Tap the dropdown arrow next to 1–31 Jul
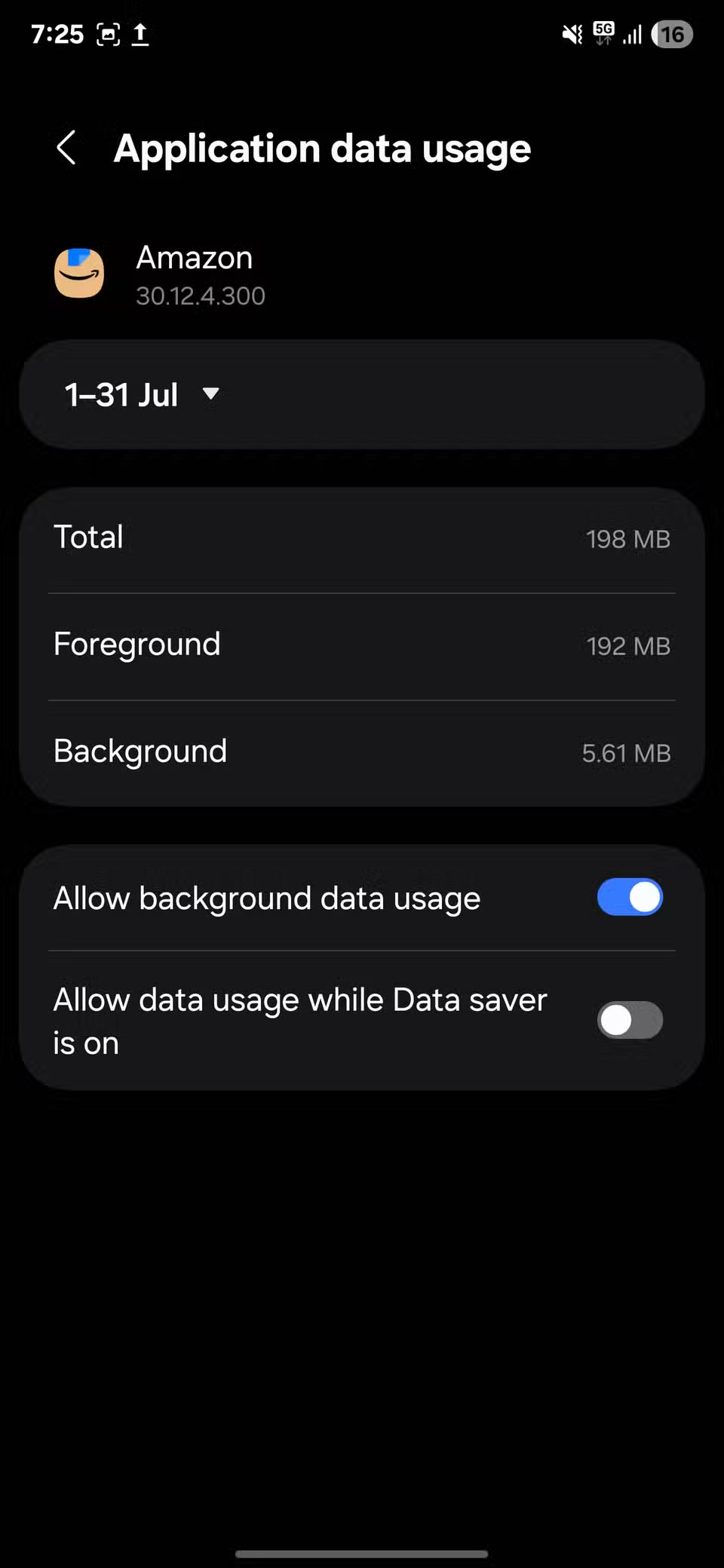This screenshot has height=1568, width=724. click(x=211, y=394)
